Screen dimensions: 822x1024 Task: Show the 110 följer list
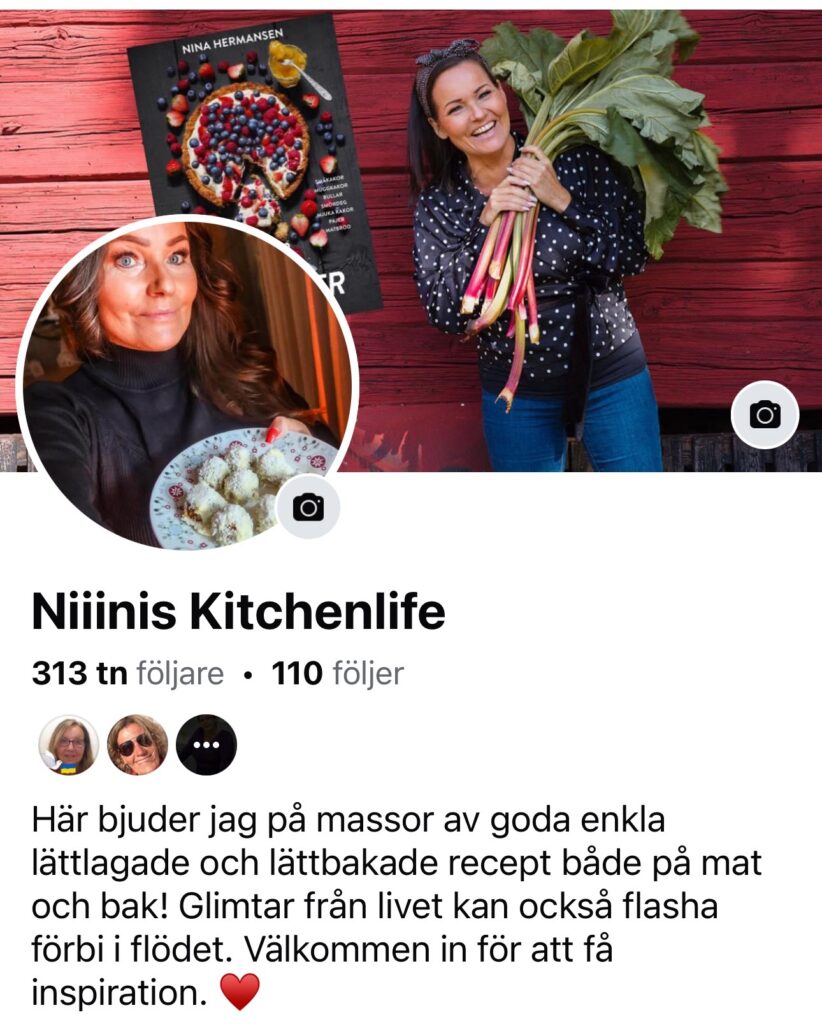point(337,674)
